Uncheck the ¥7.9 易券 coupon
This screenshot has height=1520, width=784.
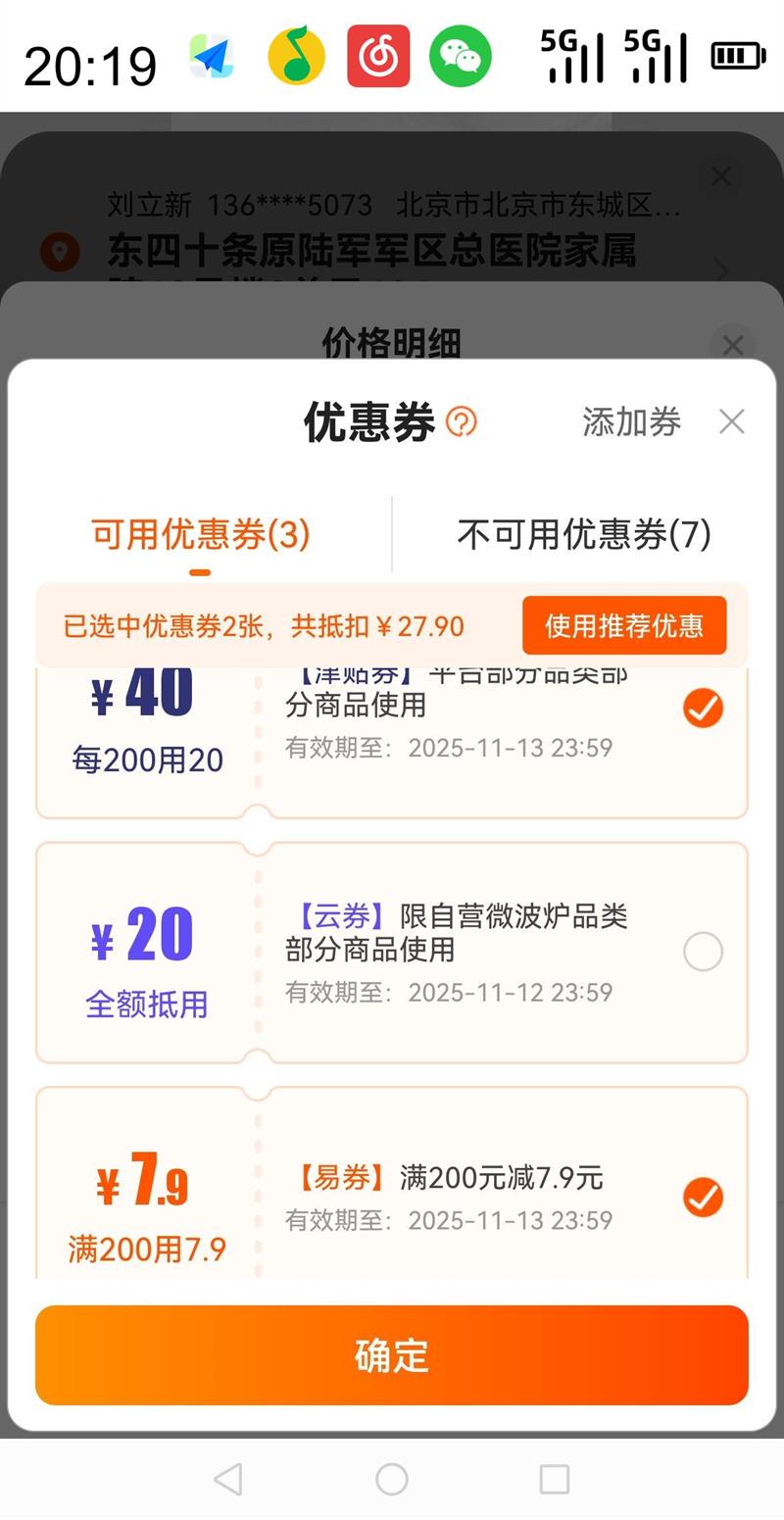pyautogui.click(x=703, y=1197)
